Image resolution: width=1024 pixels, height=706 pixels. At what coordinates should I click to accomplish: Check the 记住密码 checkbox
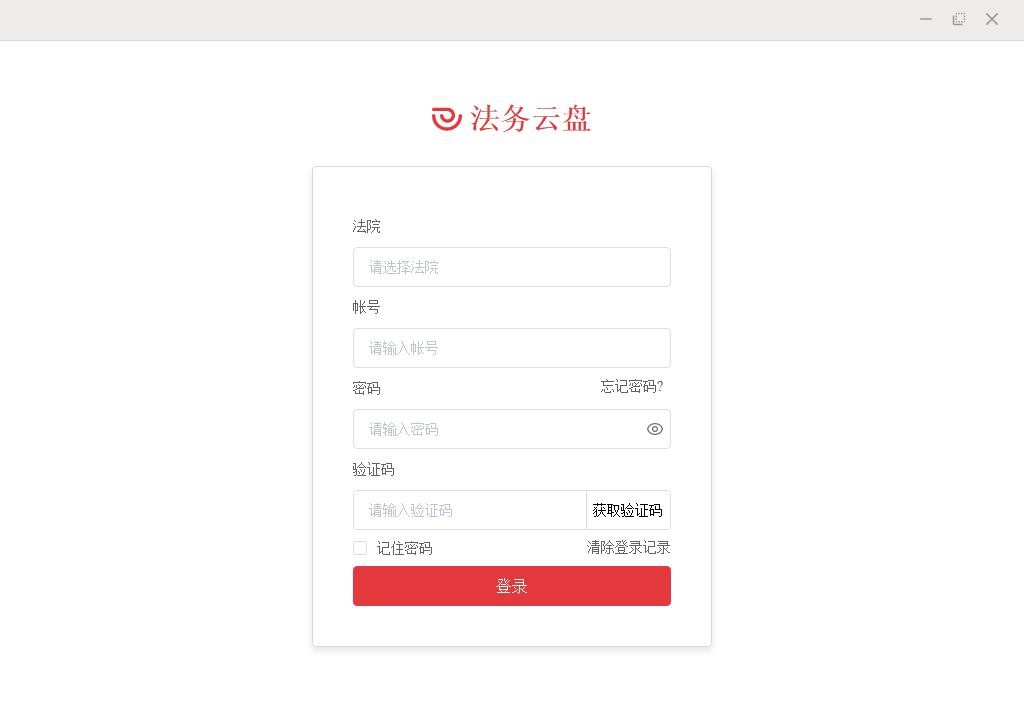pos(360,548)
